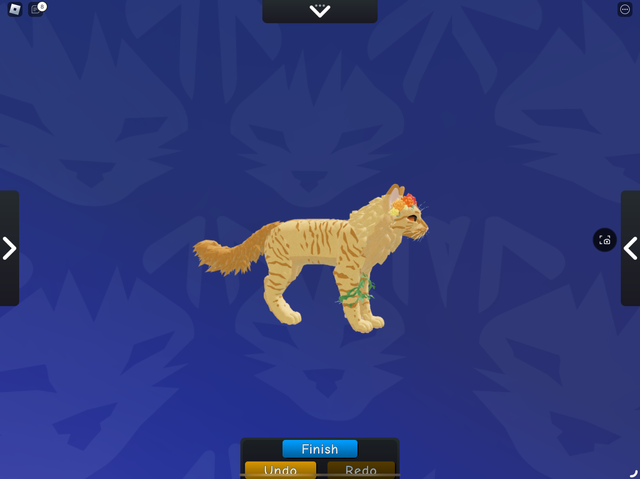Expand the left side panel arrow
Image resolution: width=640 pixels, height=479 pixels.
point(9,248)
